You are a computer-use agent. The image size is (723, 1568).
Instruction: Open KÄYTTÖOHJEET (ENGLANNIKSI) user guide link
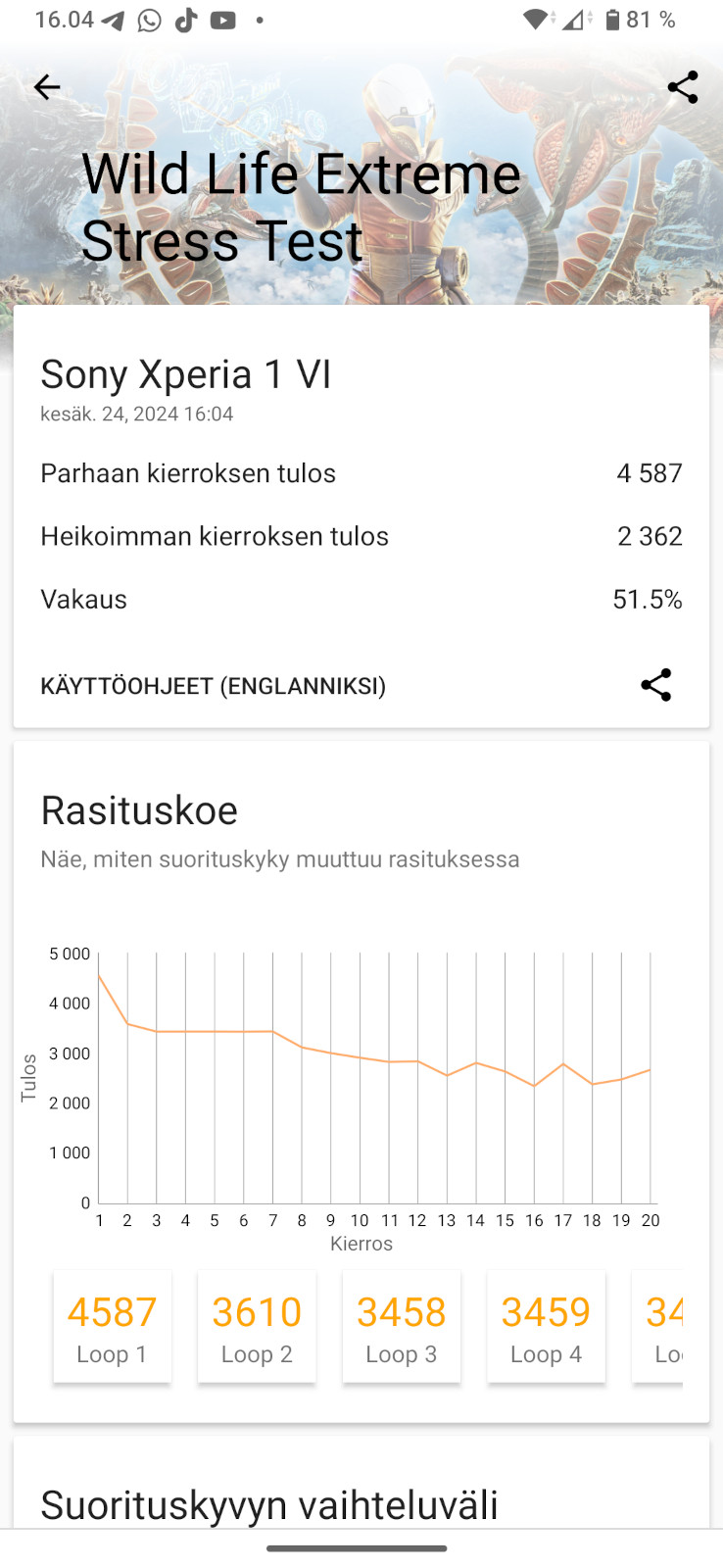point(214,686)
